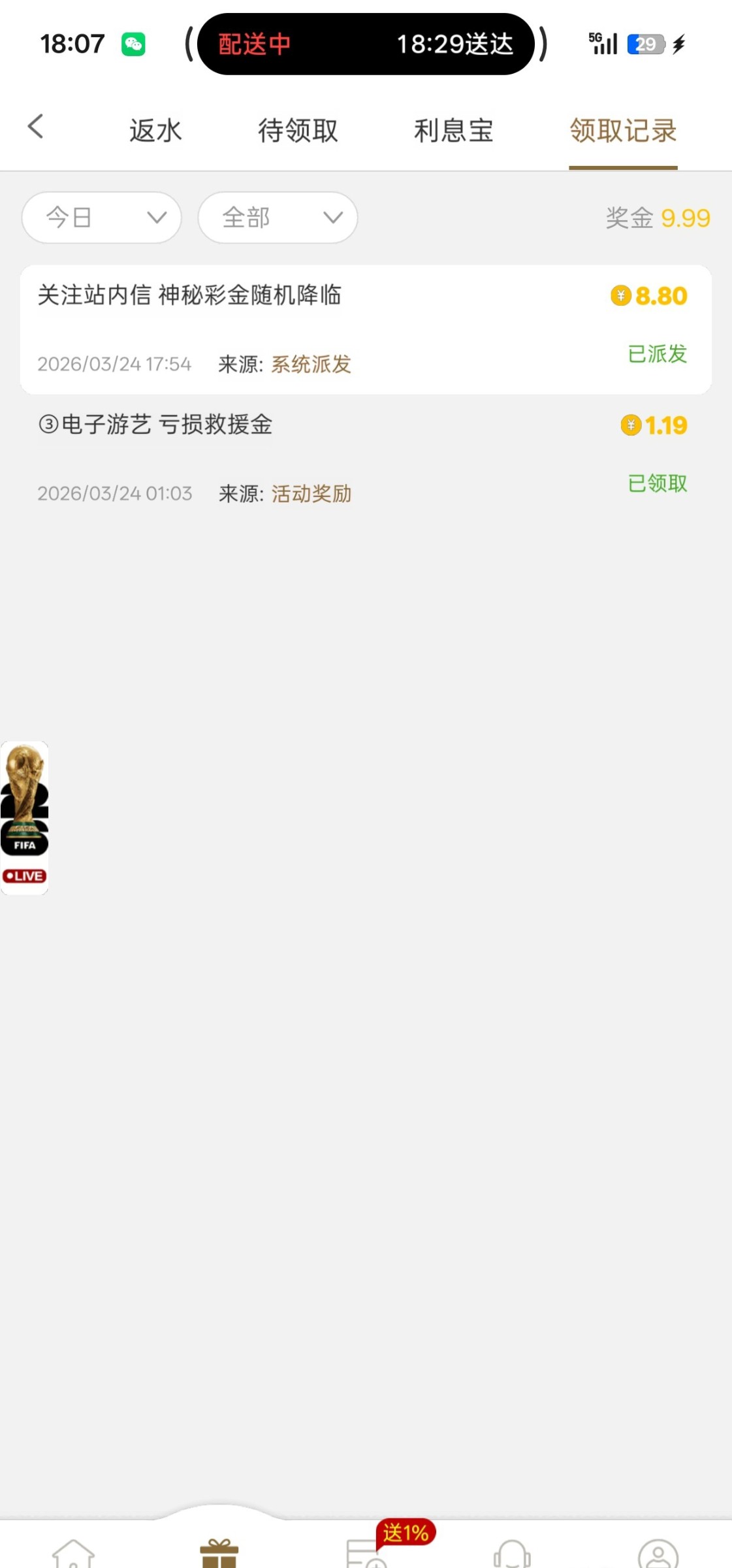This screenshot has height=1568, width=732.
Task: Tap the gift icon in bottom navigation
Action: click(219, 1554)
